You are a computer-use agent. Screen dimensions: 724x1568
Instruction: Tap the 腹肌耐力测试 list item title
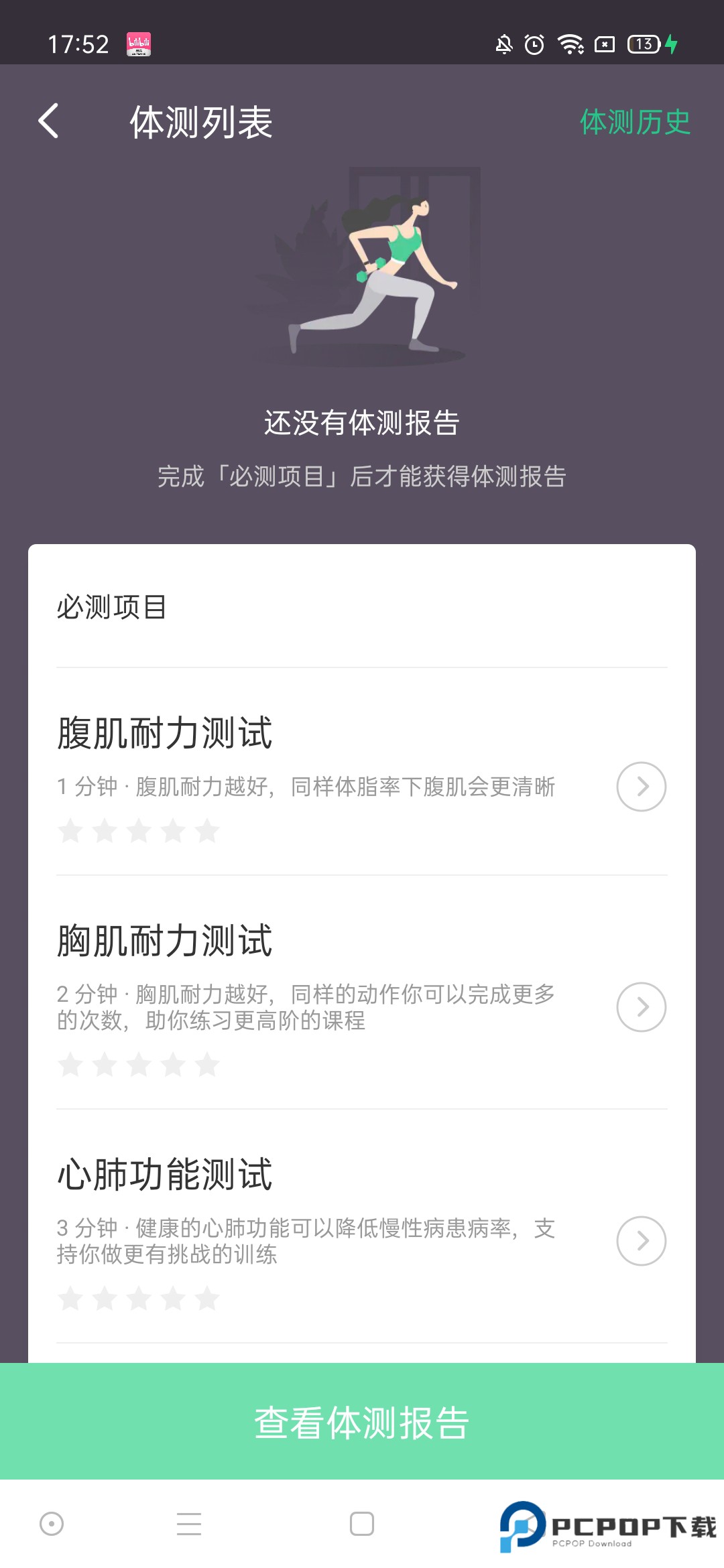click(166, 730)
